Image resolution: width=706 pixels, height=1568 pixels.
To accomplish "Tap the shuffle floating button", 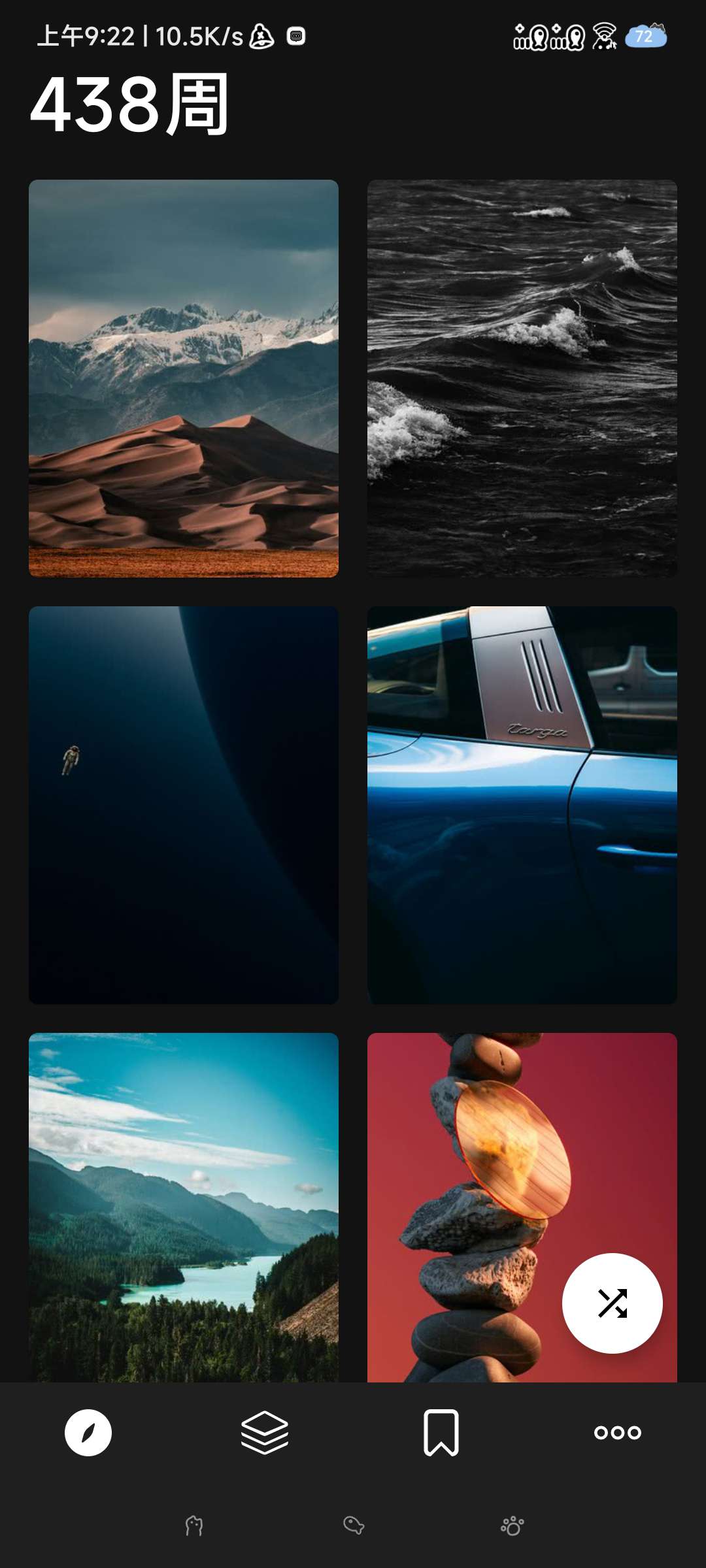I will (x=612, y=1303).
